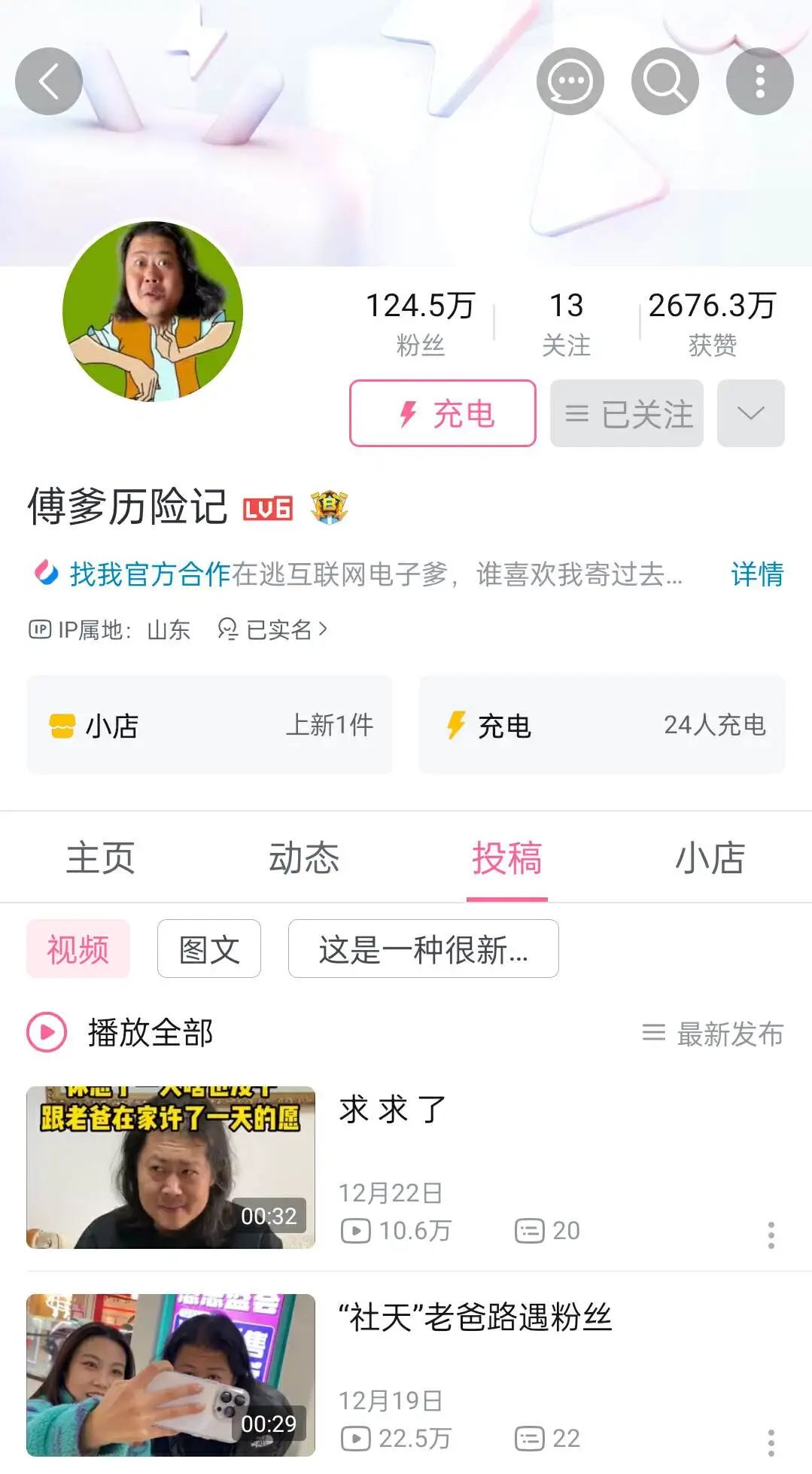This screenshot has height=1474, width=812.
Task: Open the 小店 上新1件 card
Action: tap(209, 725)
